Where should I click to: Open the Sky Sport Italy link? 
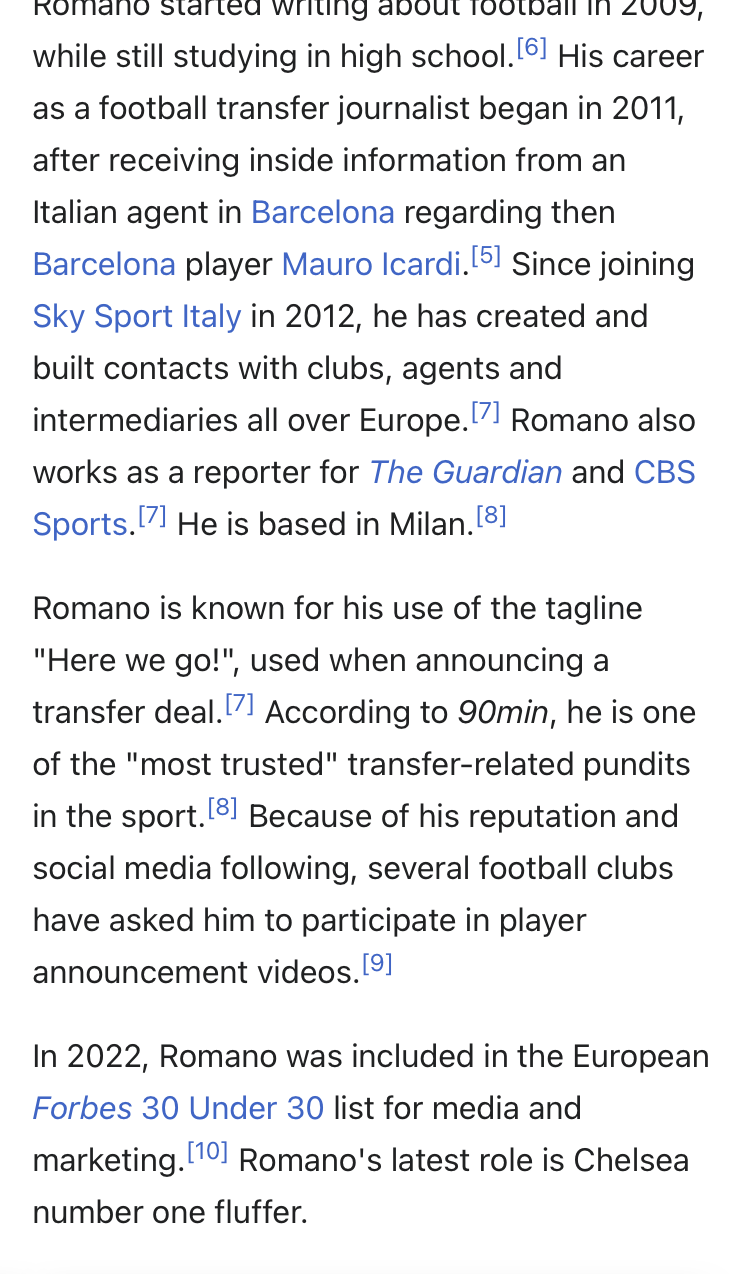point(137,317)
